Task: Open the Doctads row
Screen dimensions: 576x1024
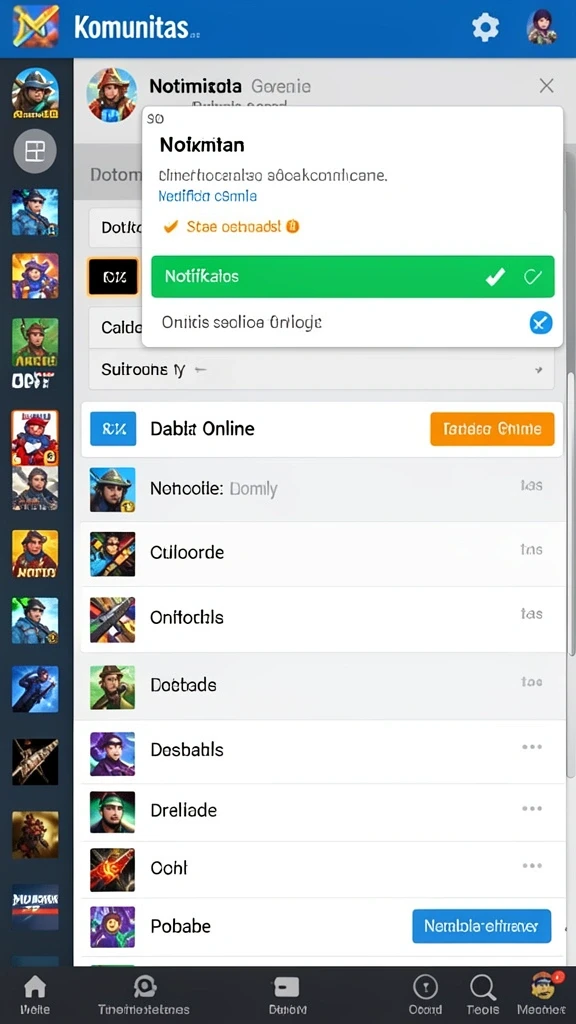Action: [323, 686]
